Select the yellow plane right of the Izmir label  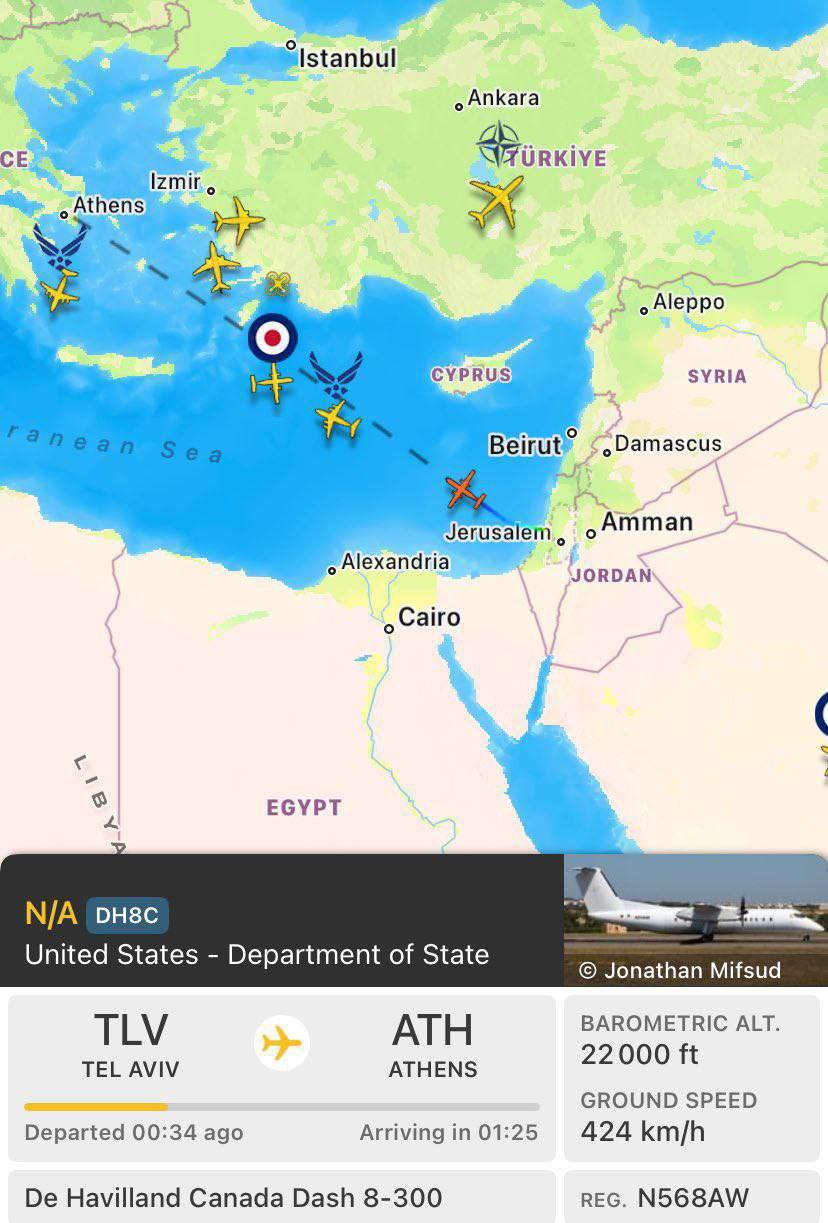click(x=238, y=219)
